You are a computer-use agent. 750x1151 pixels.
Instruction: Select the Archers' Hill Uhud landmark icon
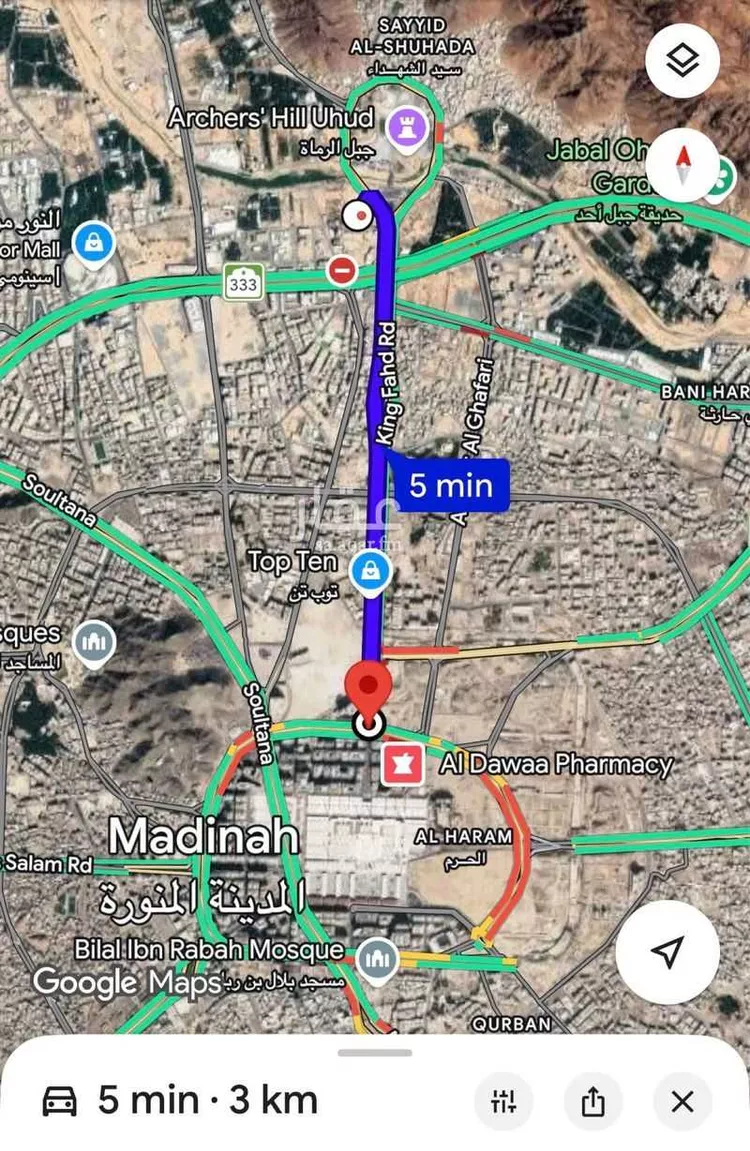point(408,127)
